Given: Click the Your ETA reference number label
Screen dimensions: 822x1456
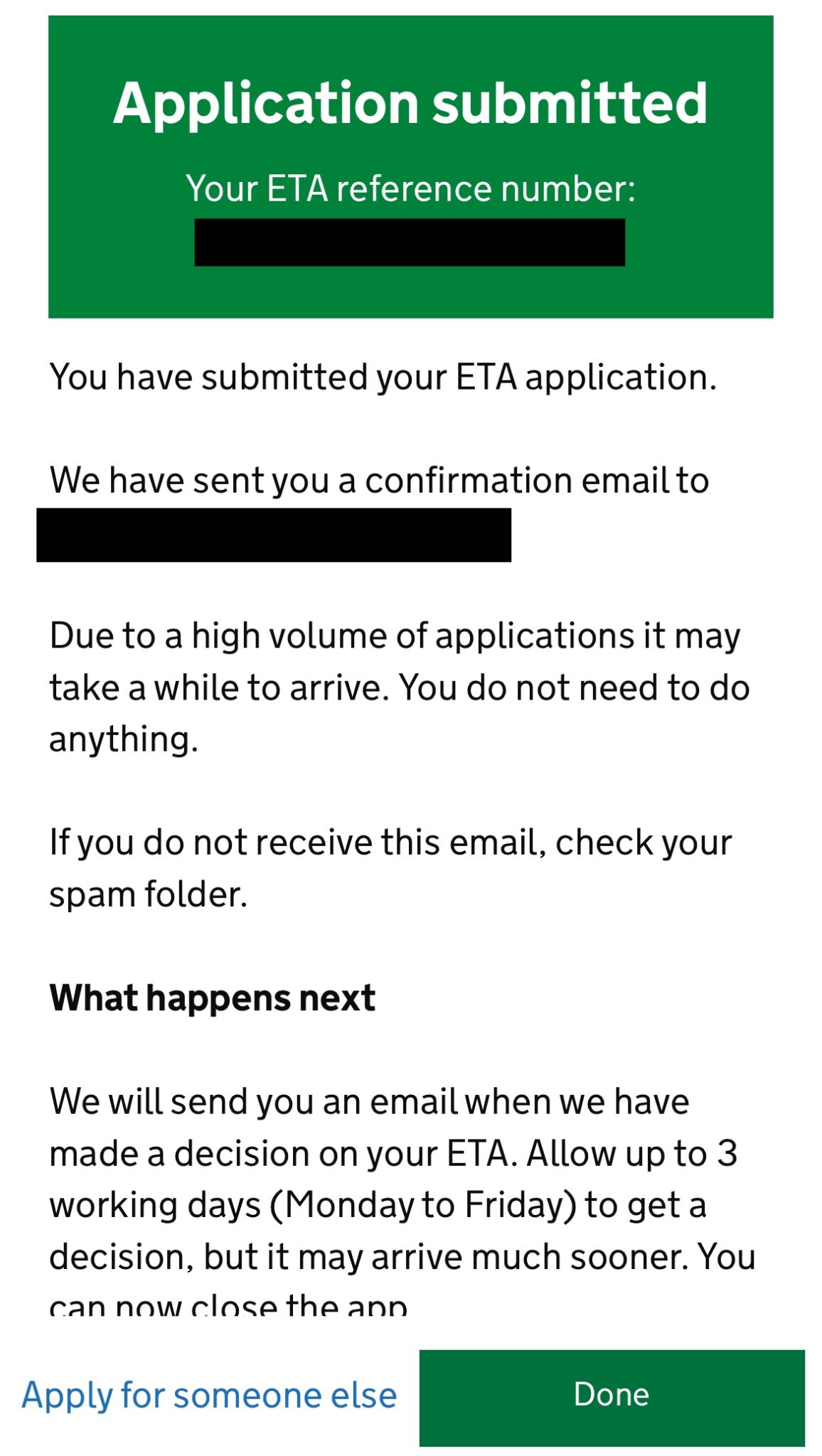Looking at the screenshot, I should point(411,187).
